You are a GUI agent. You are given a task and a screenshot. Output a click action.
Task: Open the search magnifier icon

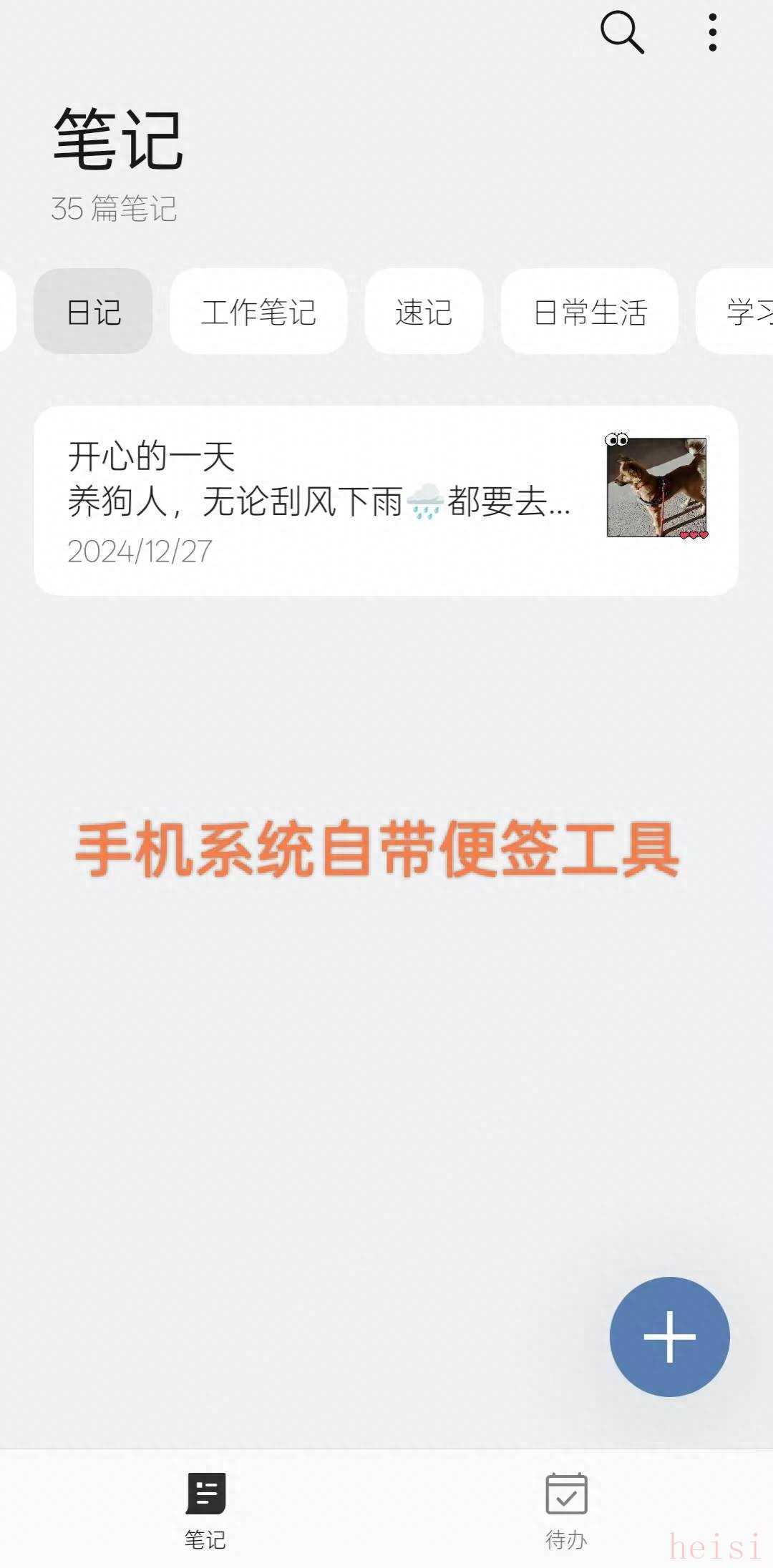(x=621, y=32)
